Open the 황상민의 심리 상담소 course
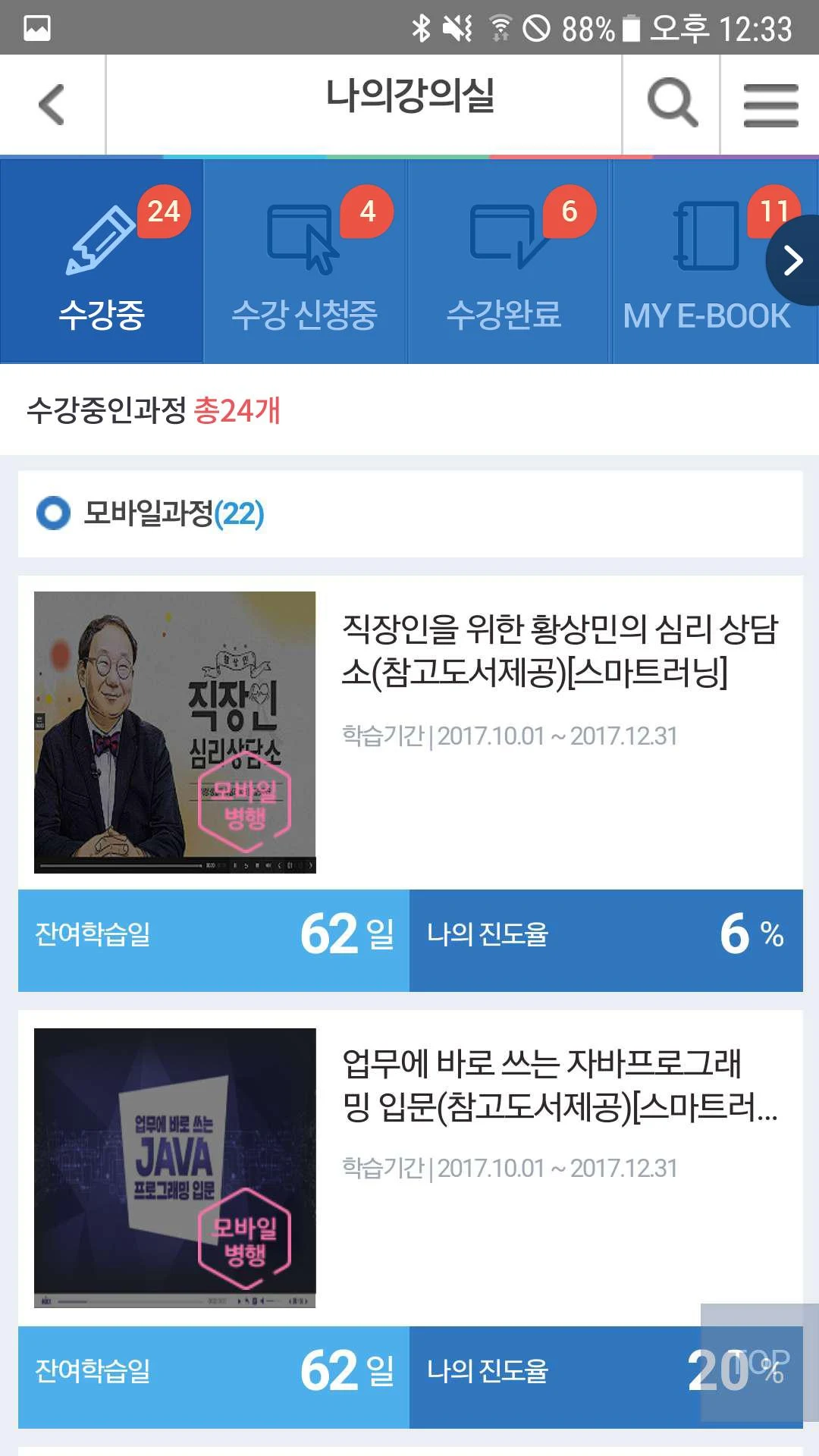 point(560,650)
